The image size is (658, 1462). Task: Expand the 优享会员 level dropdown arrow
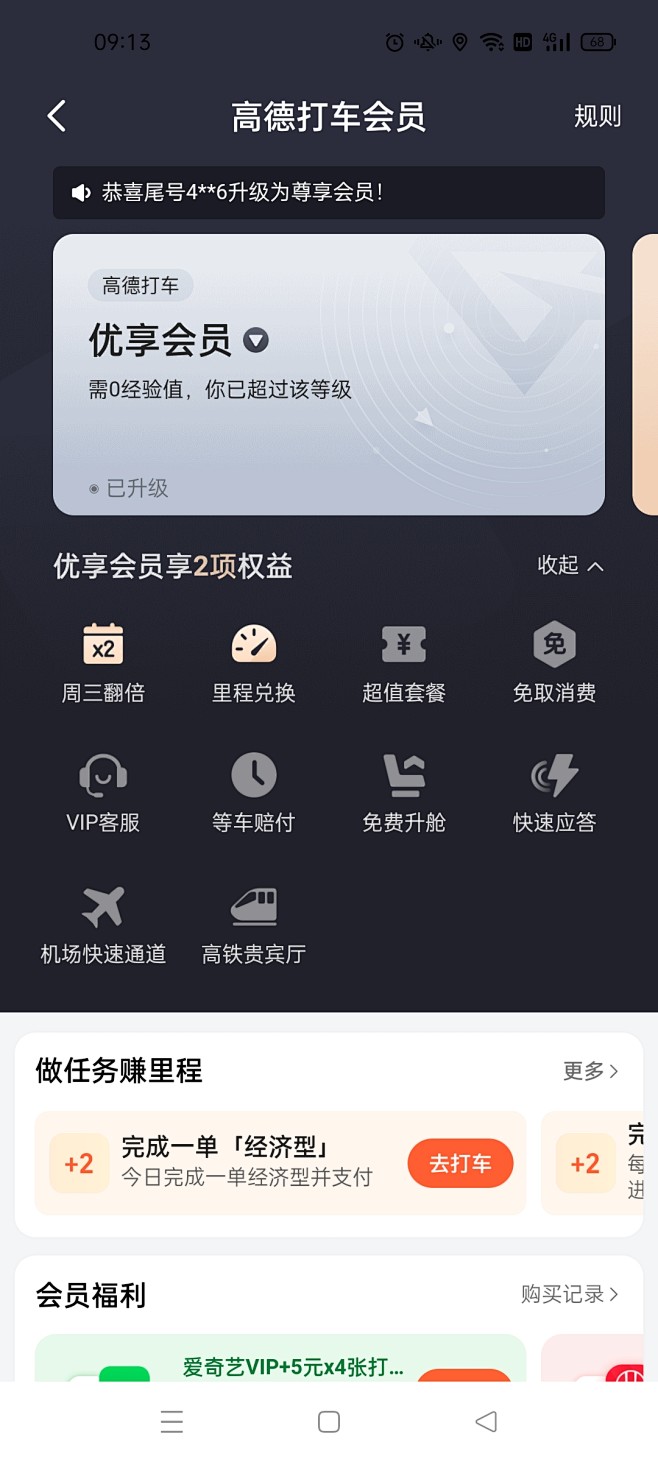coord(257,341)
